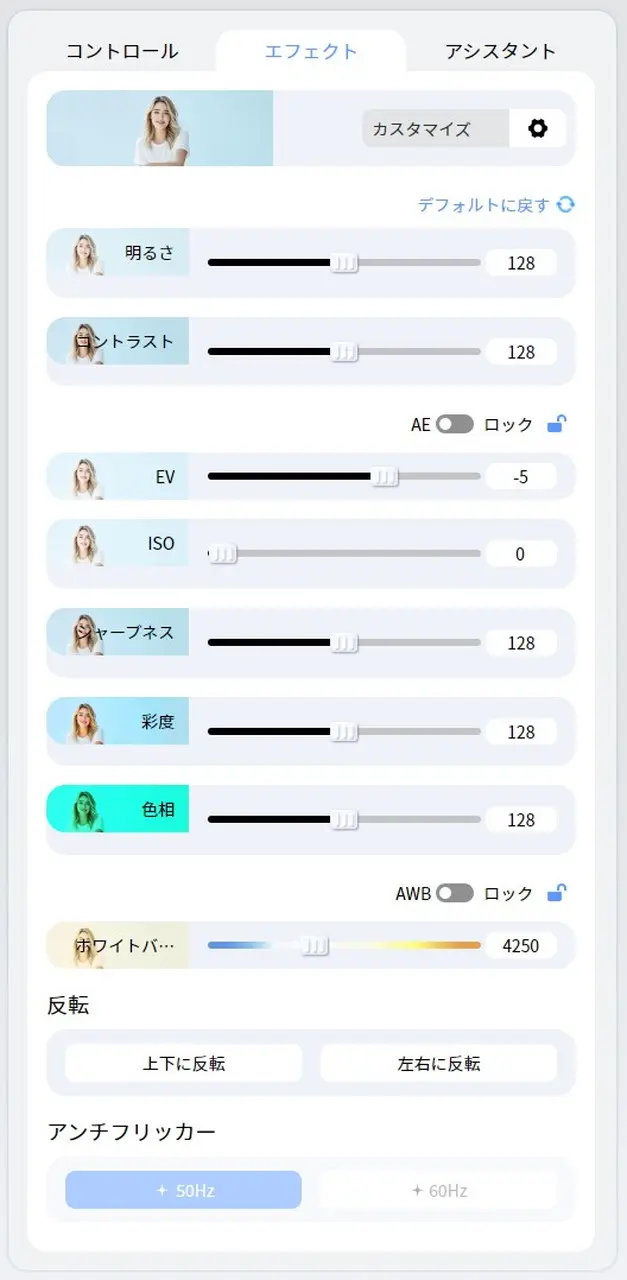Open the カスタマイズ gear settings
627x1280 pixels.
click(538, 129)
